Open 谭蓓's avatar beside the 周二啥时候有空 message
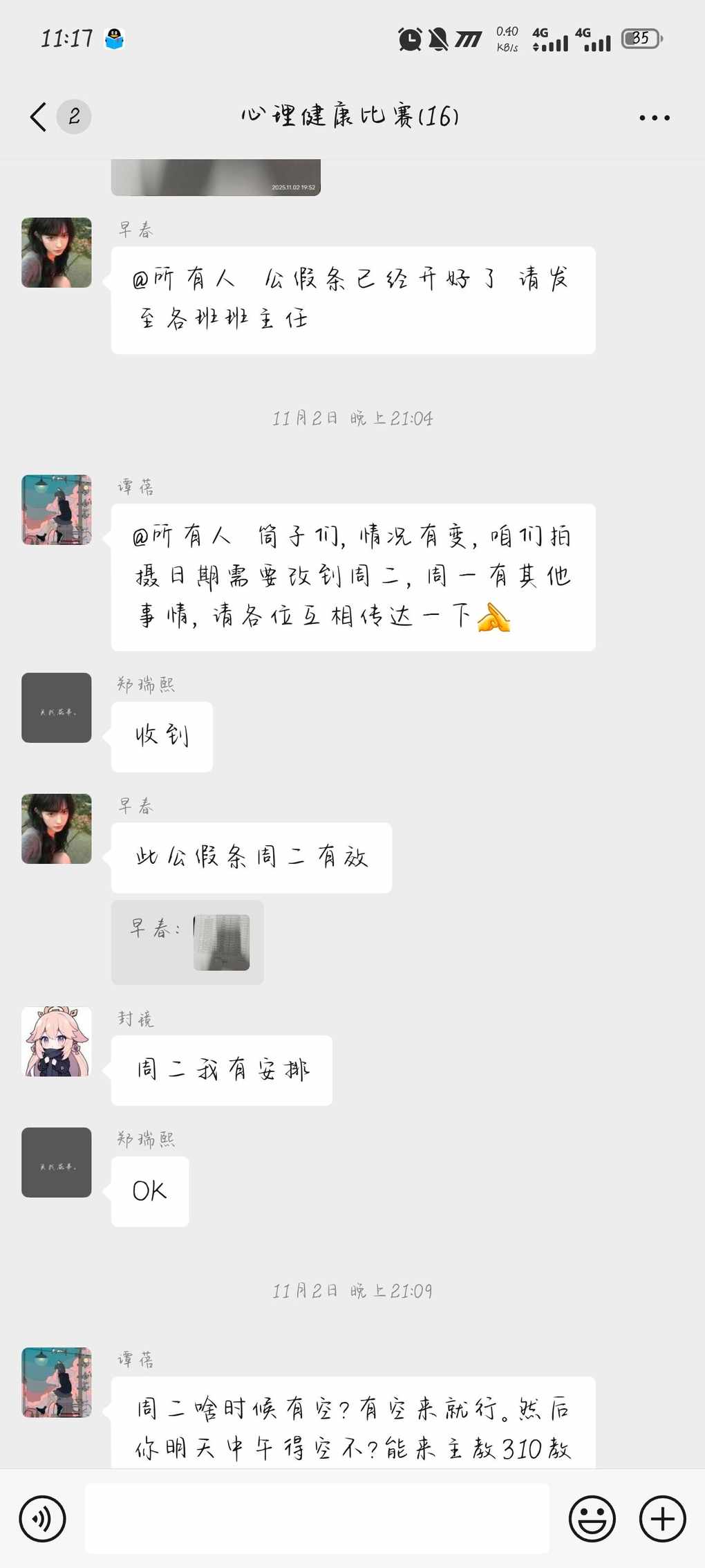The height and width of the screenshot is (1568, 705). [57, 1382]
